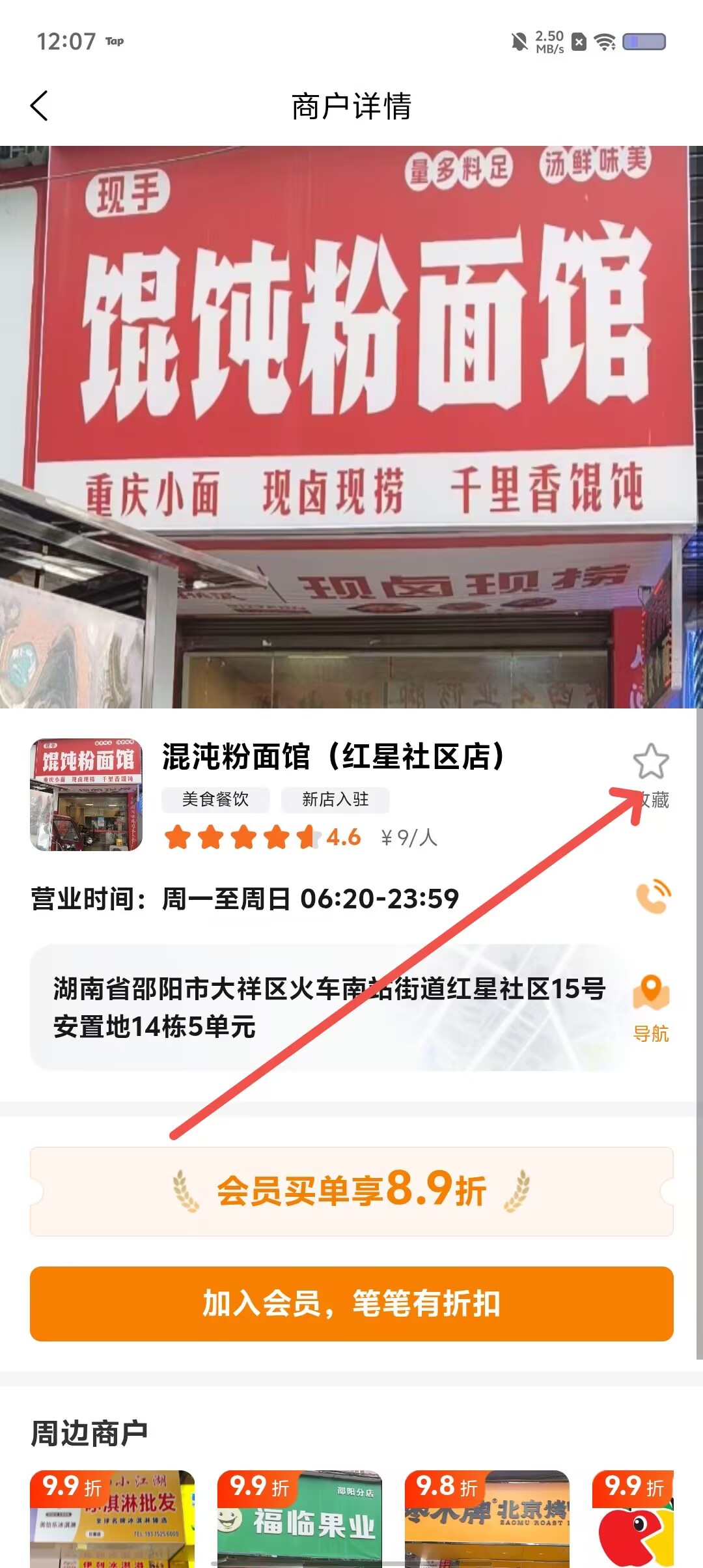This screenshot has width=703, height=1568.
Task: Open the nearby 福临果业 merchant card
Action: (299, 1519)
